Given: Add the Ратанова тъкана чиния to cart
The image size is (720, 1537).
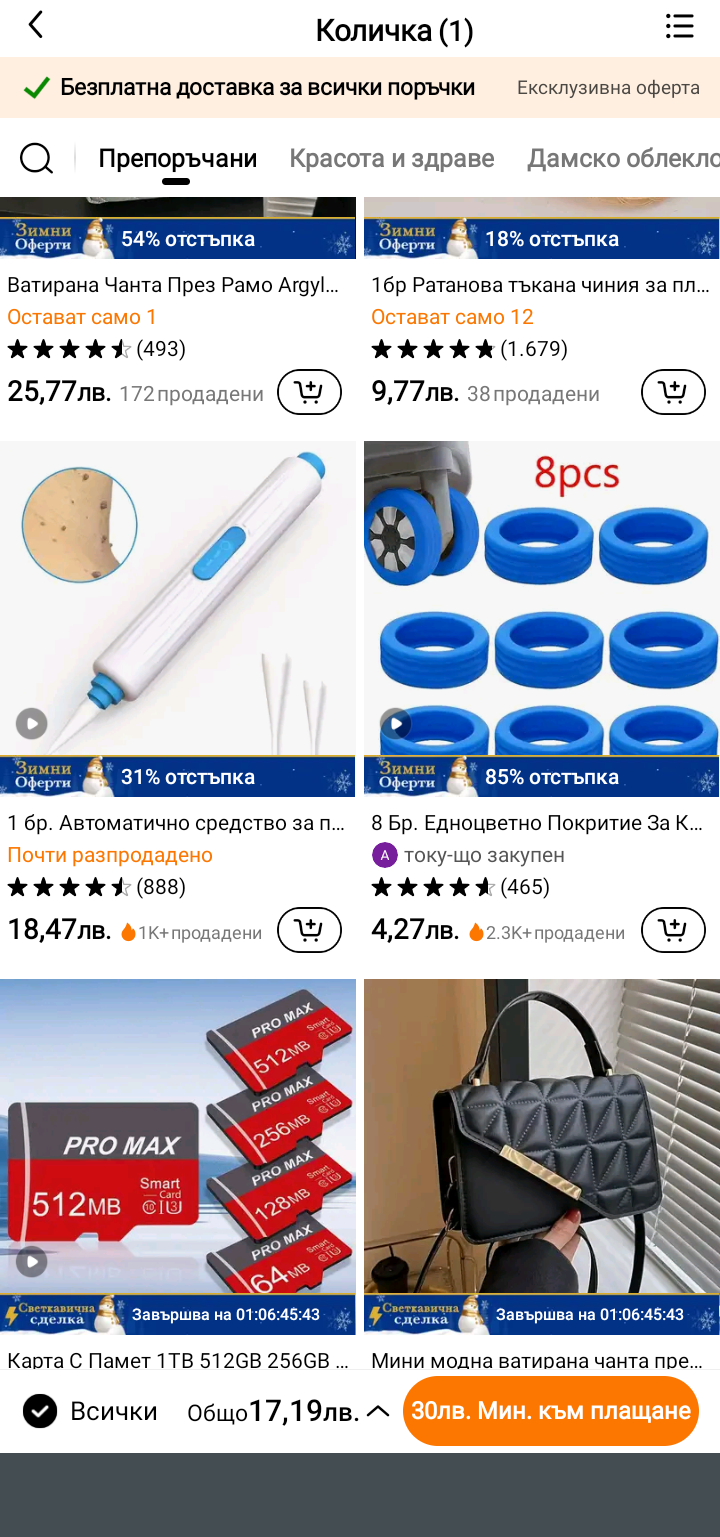Looking at the screenshot, I should [673, 392].
